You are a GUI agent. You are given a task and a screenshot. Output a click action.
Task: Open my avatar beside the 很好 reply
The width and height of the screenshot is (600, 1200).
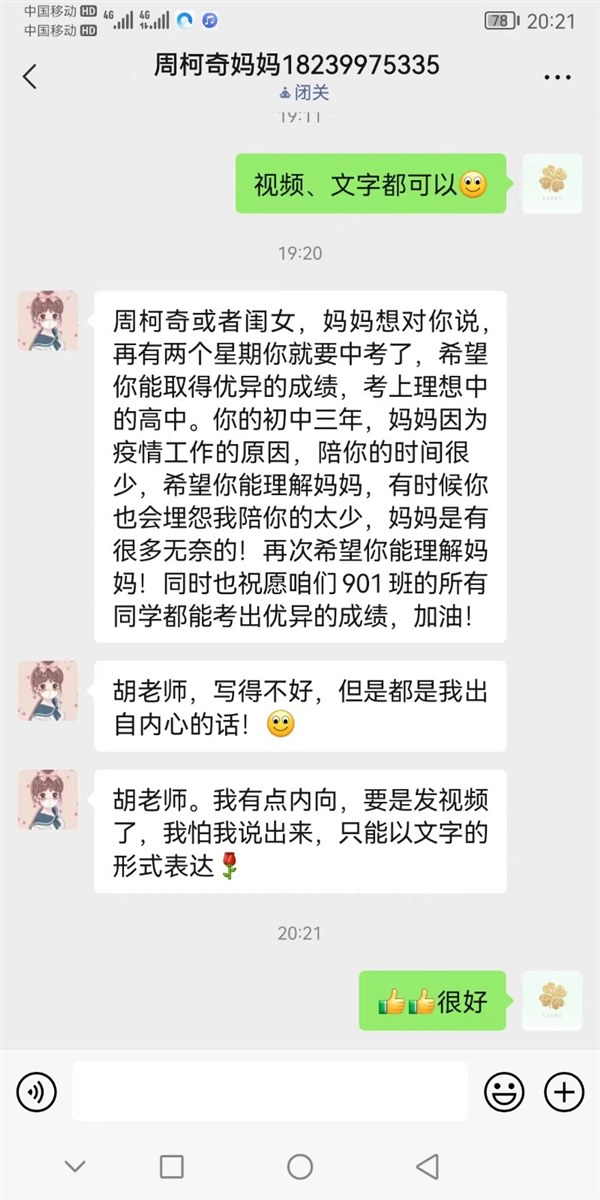pyautogui.click(x=553, y=1001)
